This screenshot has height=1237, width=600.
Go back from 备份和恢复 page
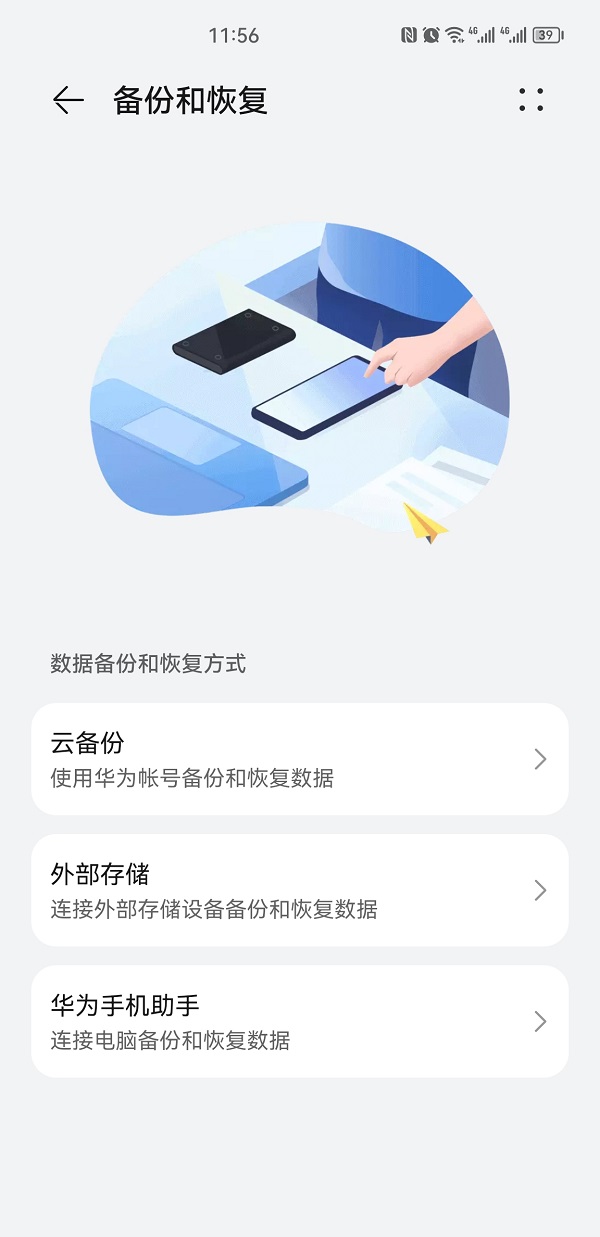67,100
